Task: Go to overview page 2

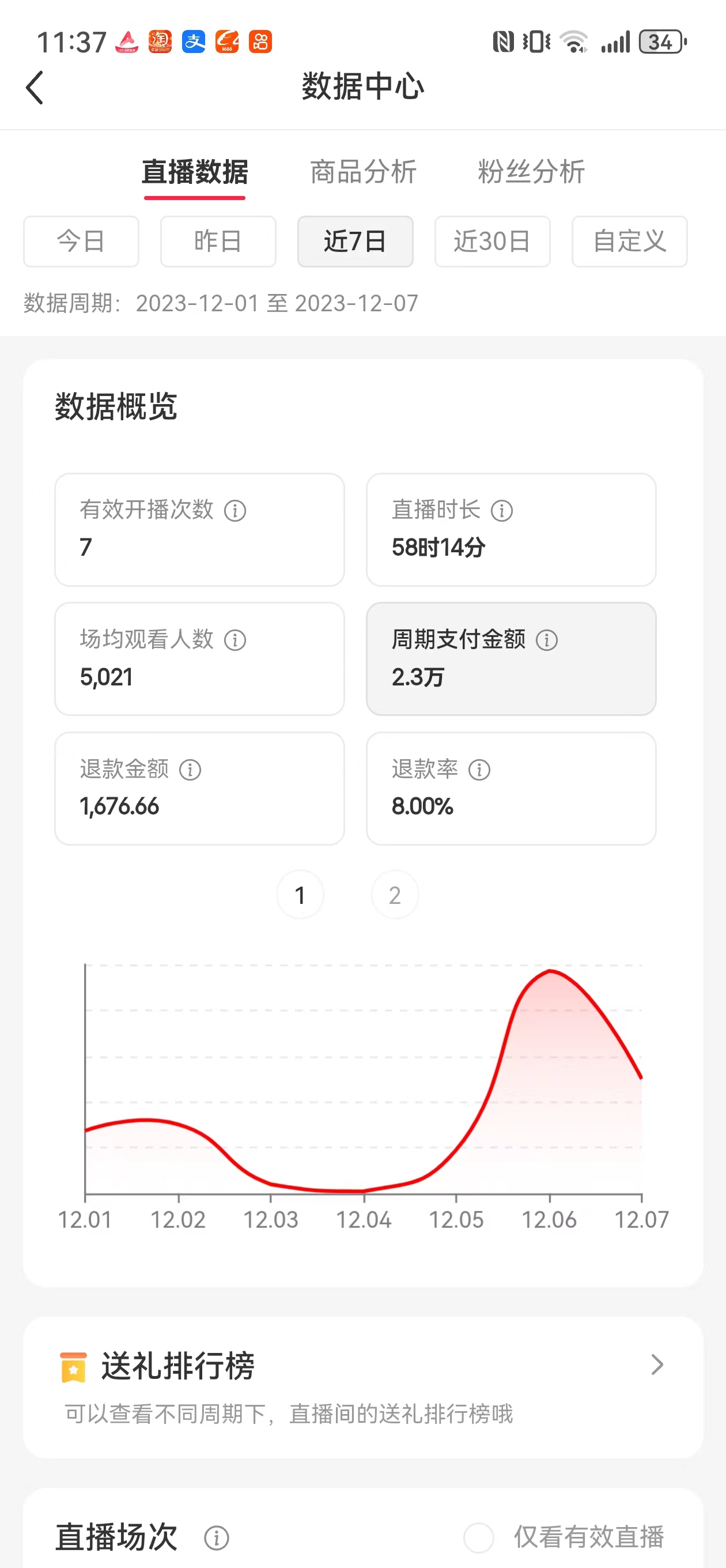Action: 395,895
